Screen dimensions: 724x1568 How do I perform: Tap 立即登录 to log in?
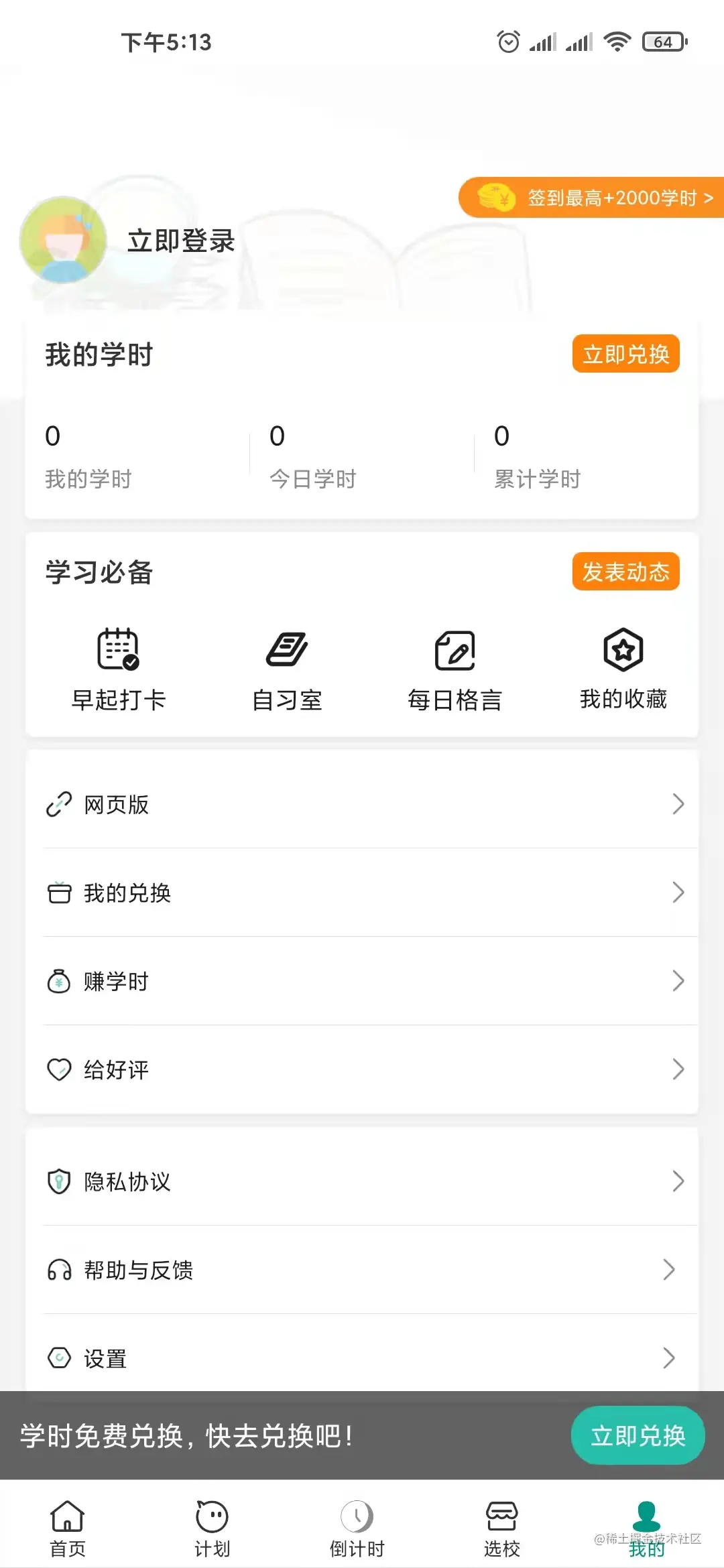coord(181,241)
